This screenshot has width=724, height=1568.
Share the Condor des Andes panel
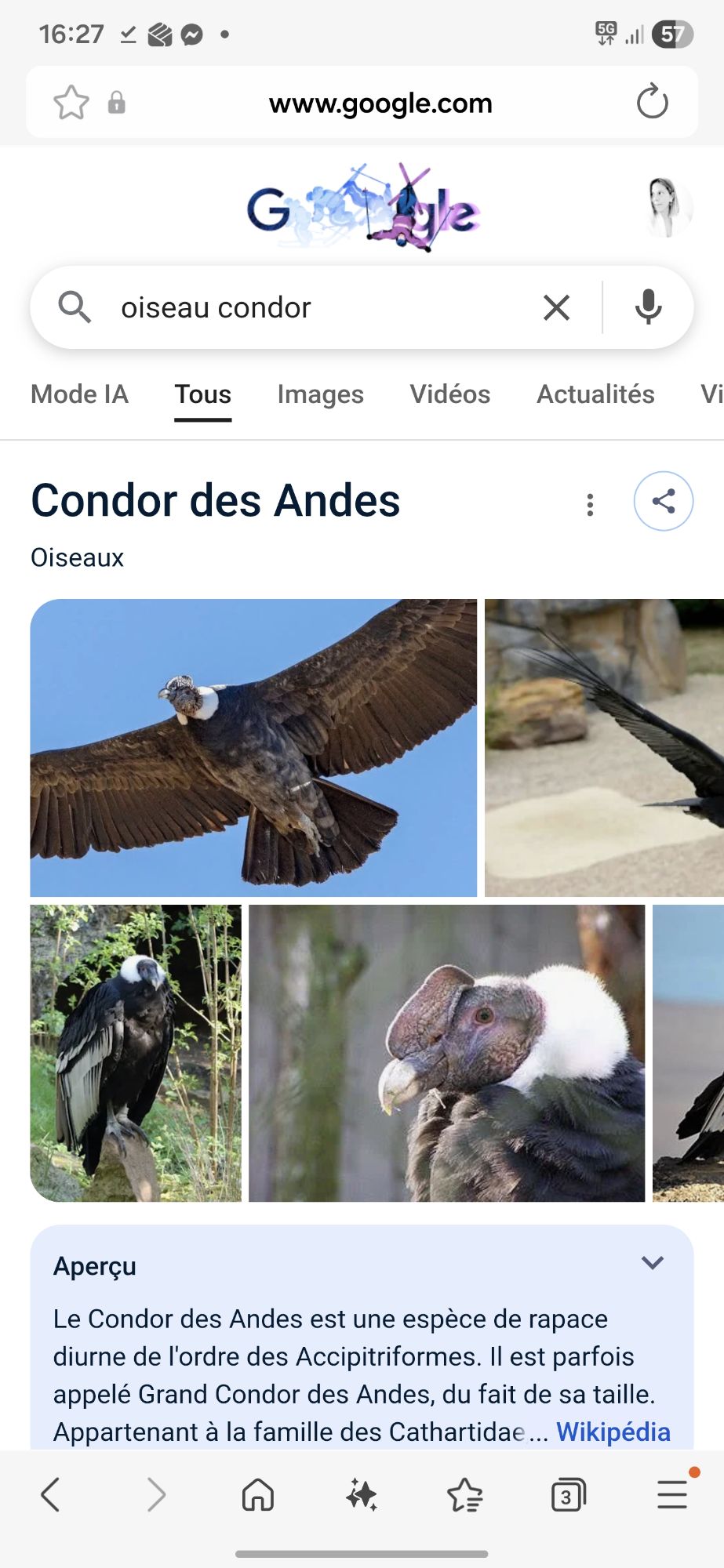[x=663, y=501]
